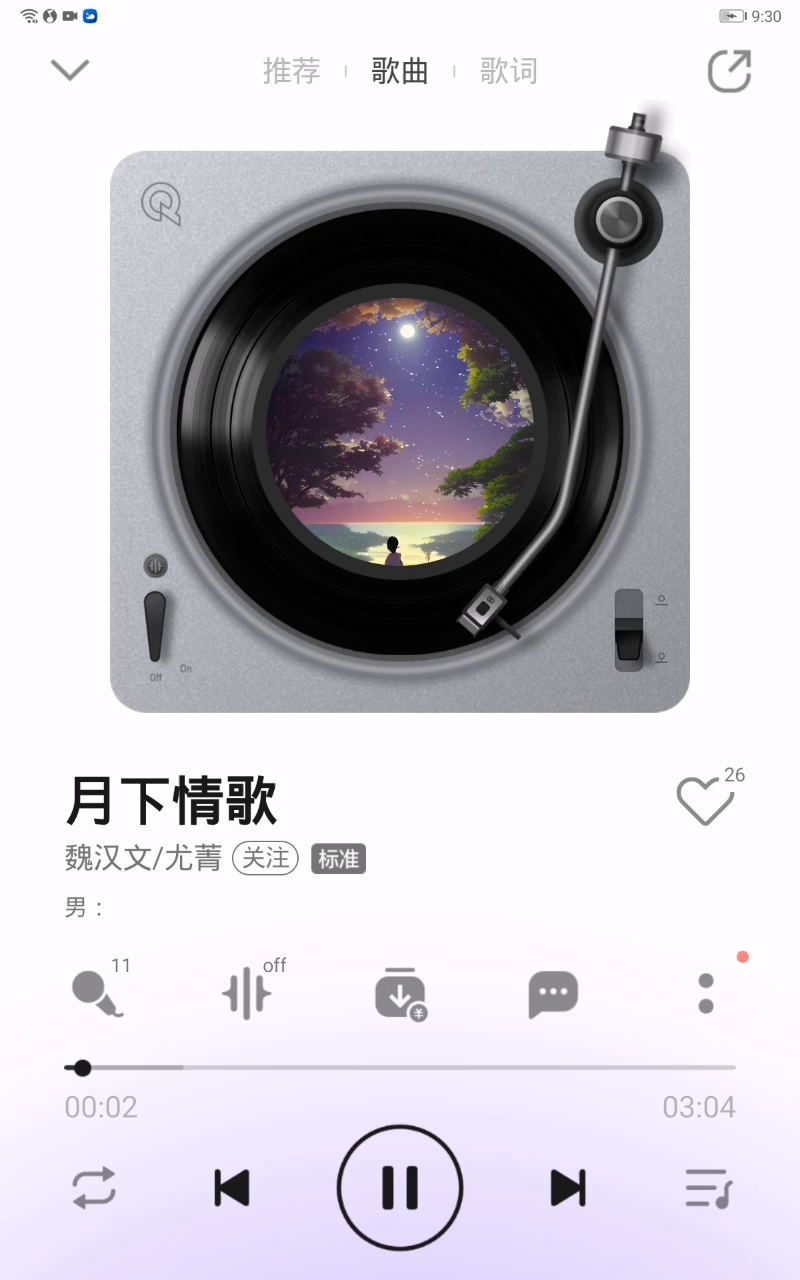This screenshot has height=1280, width=800.
Task: Collapse the player with the down chevron
Action: (x=70, y=70)
